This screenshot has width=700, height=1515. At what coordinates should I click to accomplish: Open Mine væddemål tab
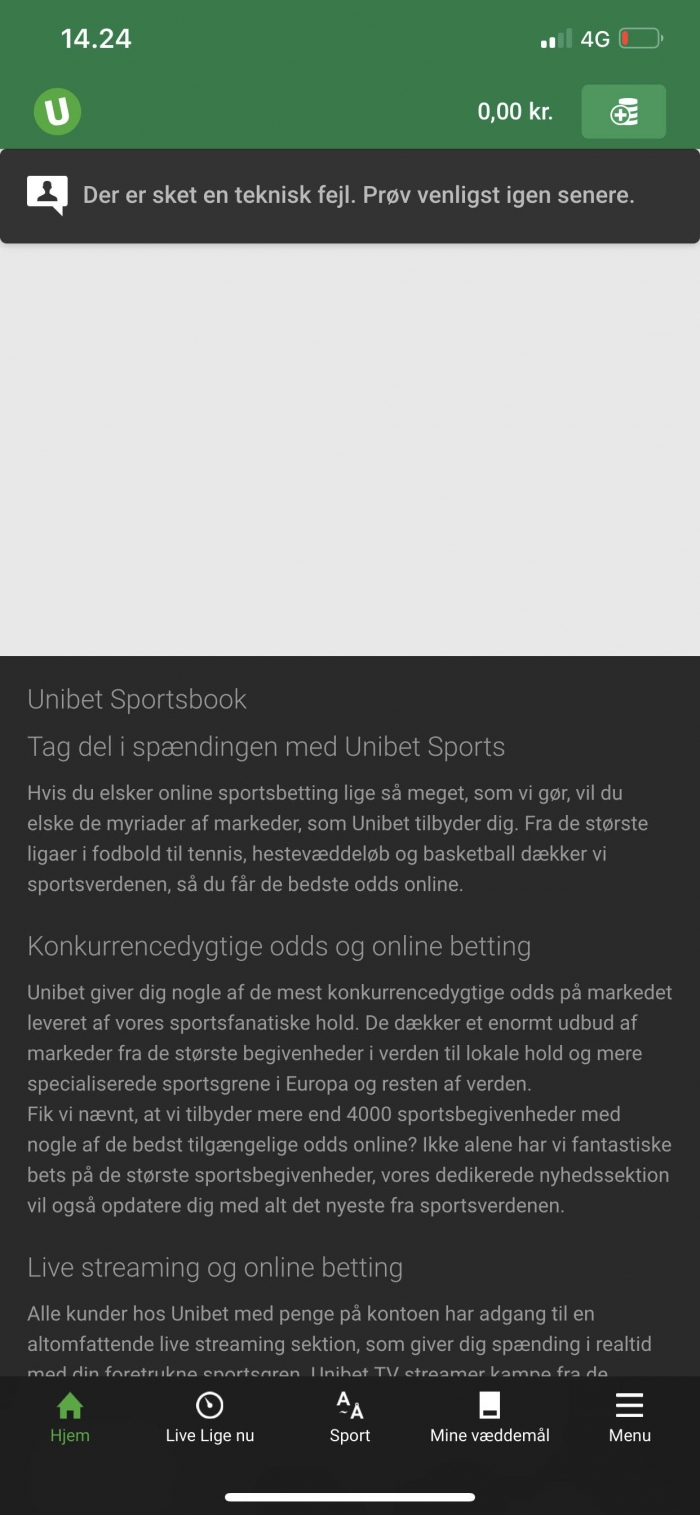[490, 1418]
